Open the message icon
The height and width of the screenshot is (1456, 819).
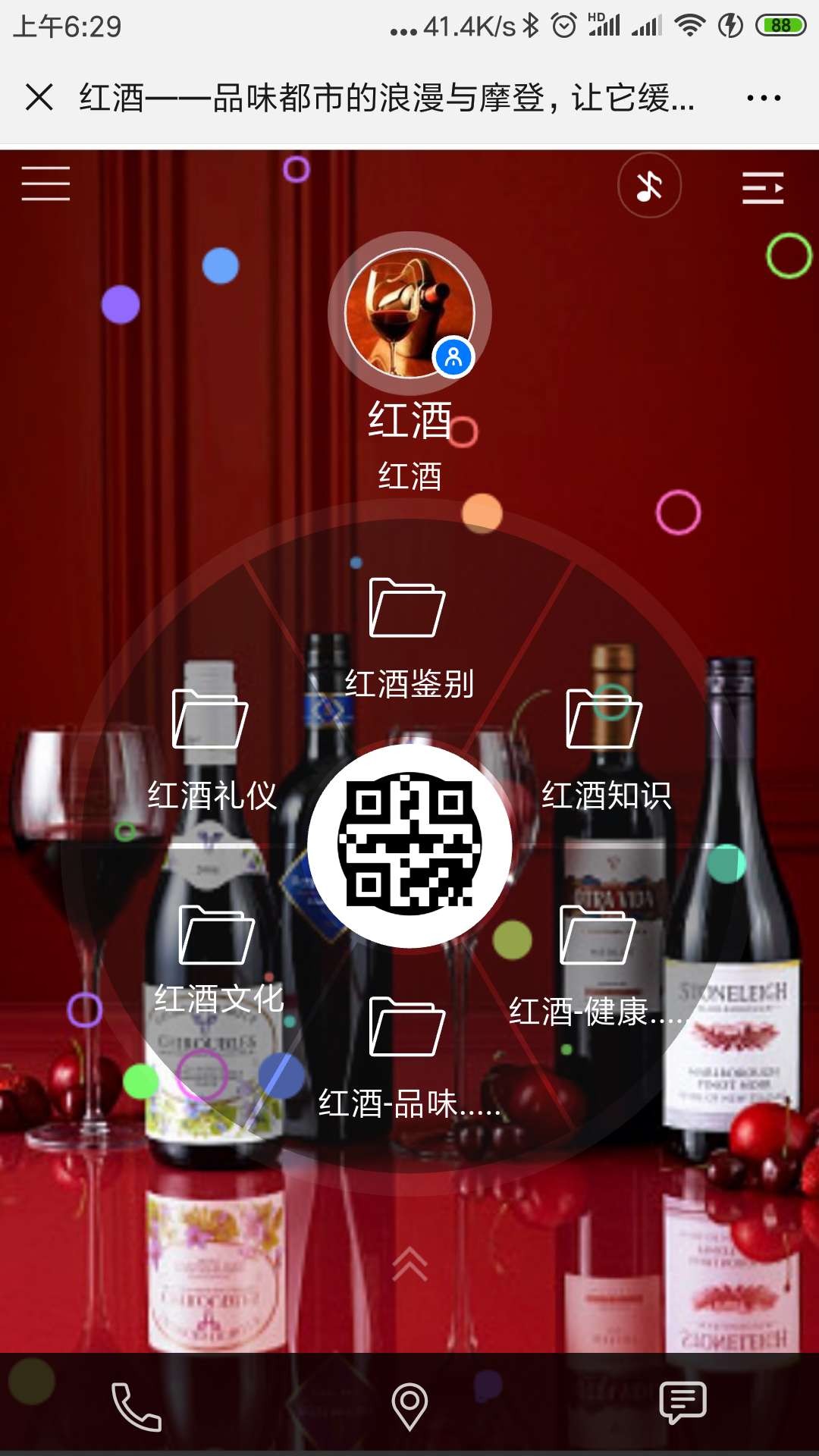[x=682, y=1403]
